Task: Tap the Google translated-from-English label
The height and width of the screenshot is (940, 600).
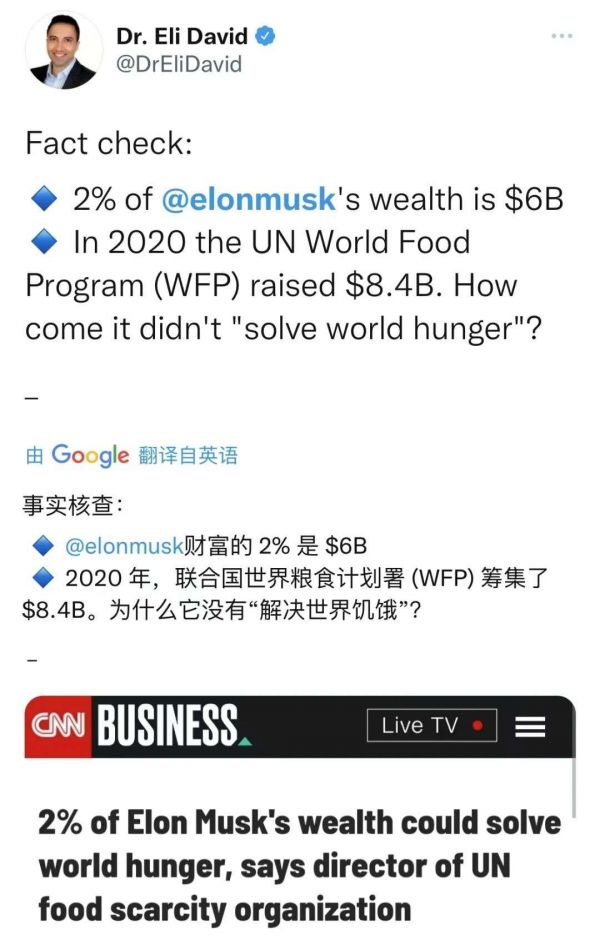Action: (x=132, y=456)
